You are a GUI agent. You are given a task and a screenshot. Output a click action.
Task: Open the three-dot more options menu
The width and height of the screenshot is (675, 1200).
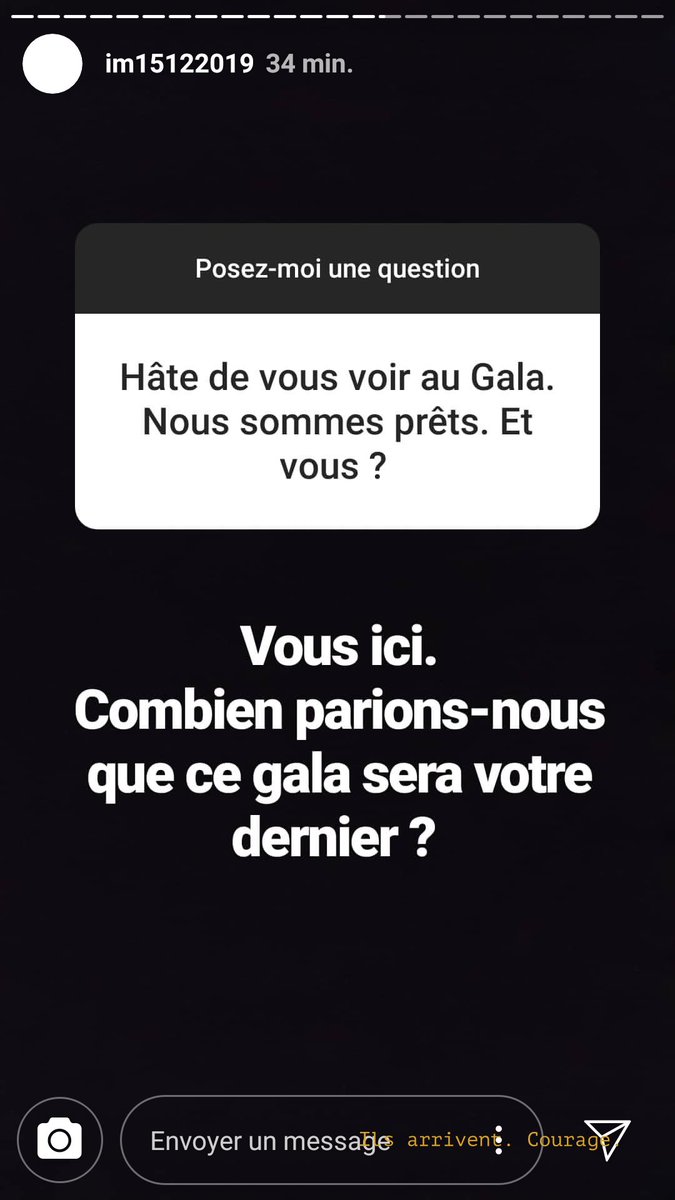(x=498, y=1140)
